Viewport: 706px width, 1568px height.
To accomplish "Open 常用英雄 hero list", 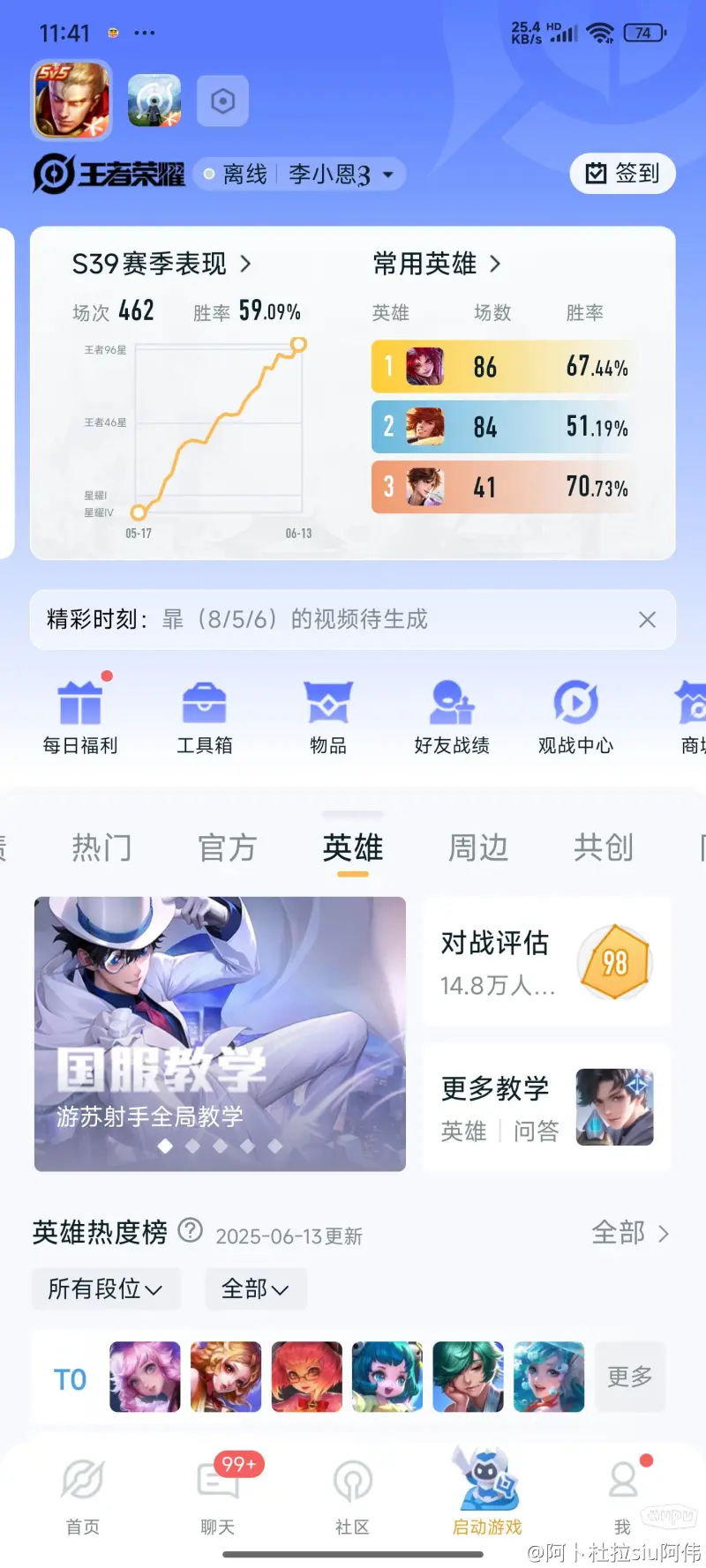I will (x=436, y=264).
